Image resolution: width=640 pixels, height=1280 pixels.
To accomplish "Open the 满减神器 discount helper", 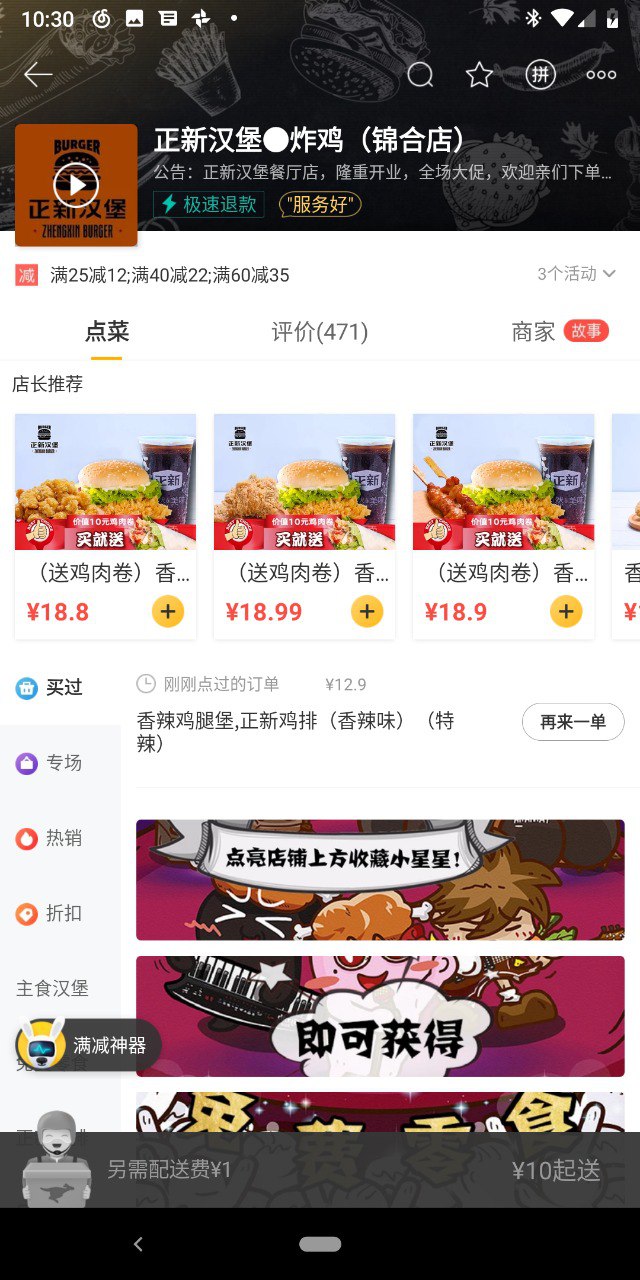I will pos(88,1046).
